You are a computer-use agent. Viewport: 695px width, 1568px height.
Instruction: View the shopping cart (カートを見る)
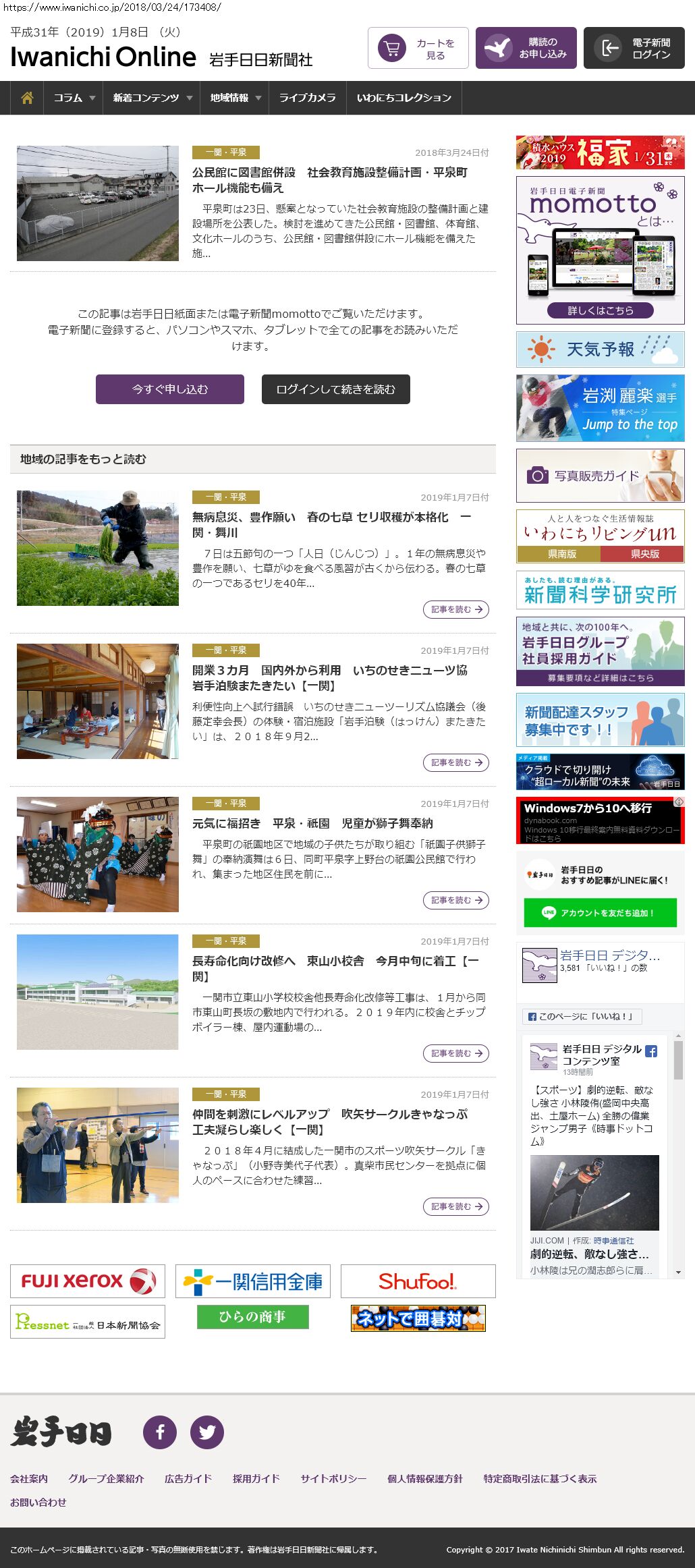pos(418,48)
